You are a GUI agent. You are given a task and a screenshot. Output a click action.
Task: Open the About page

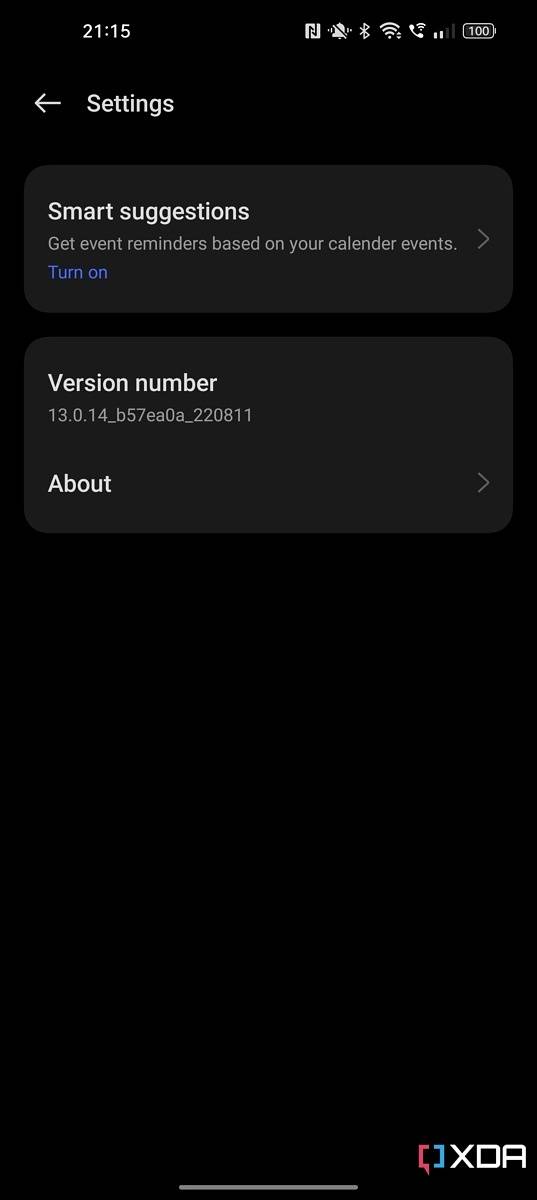pyautogui.click(x=268, y=483)
